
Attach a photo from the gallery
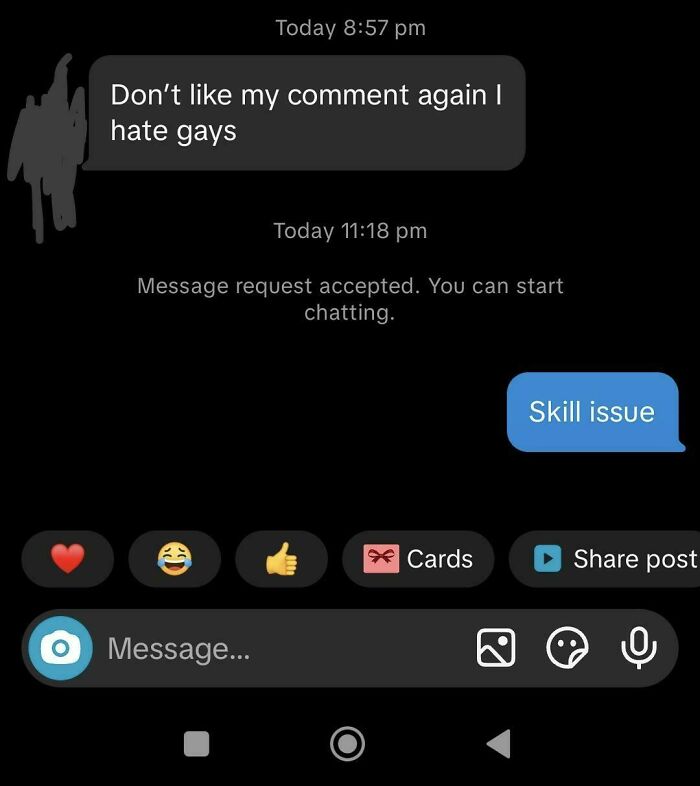point(495,648)
